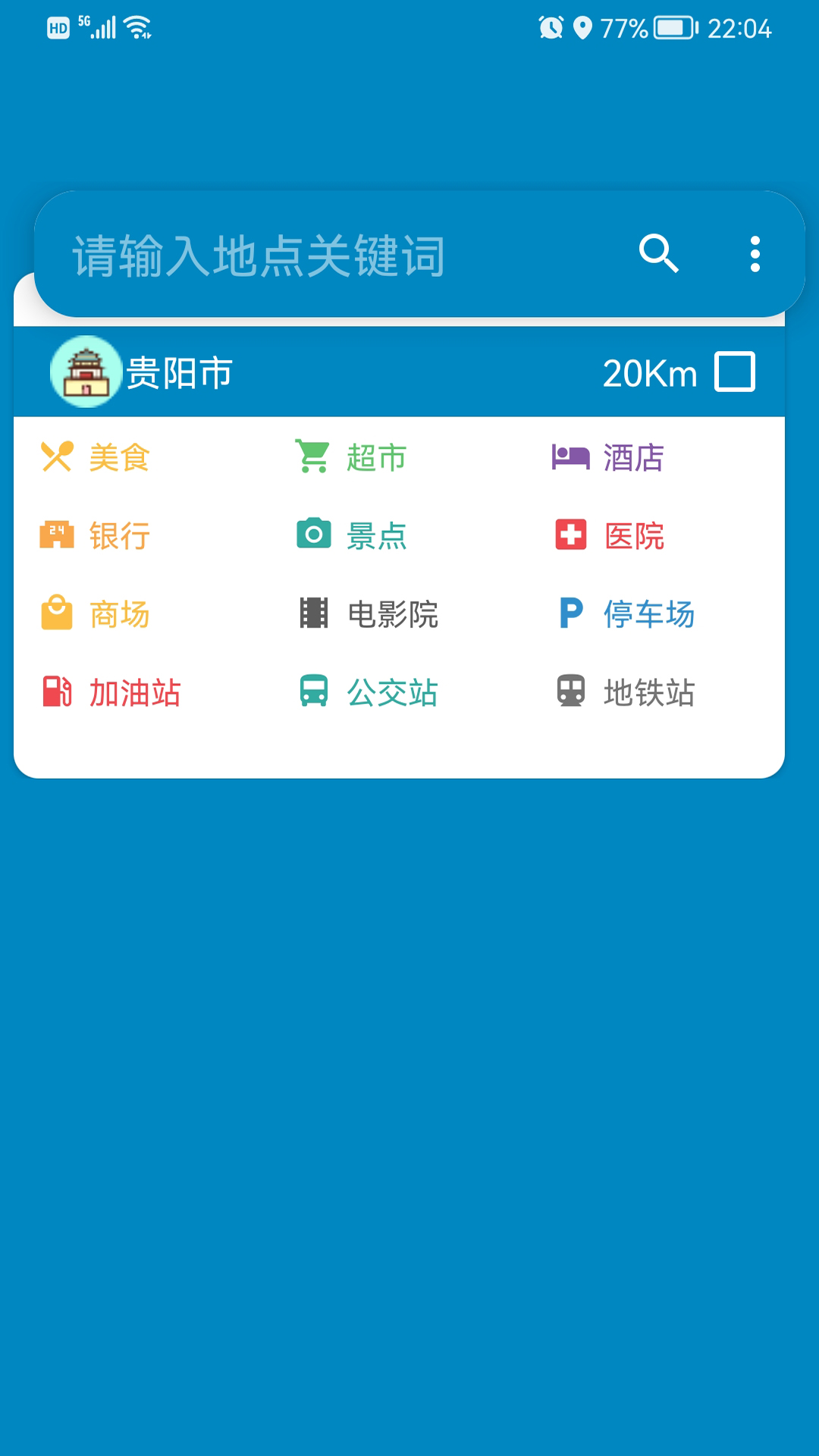Screen dimensions: 819x1456
Task: Check the 20Km range checkbox
Action: [x=735, y=372]
